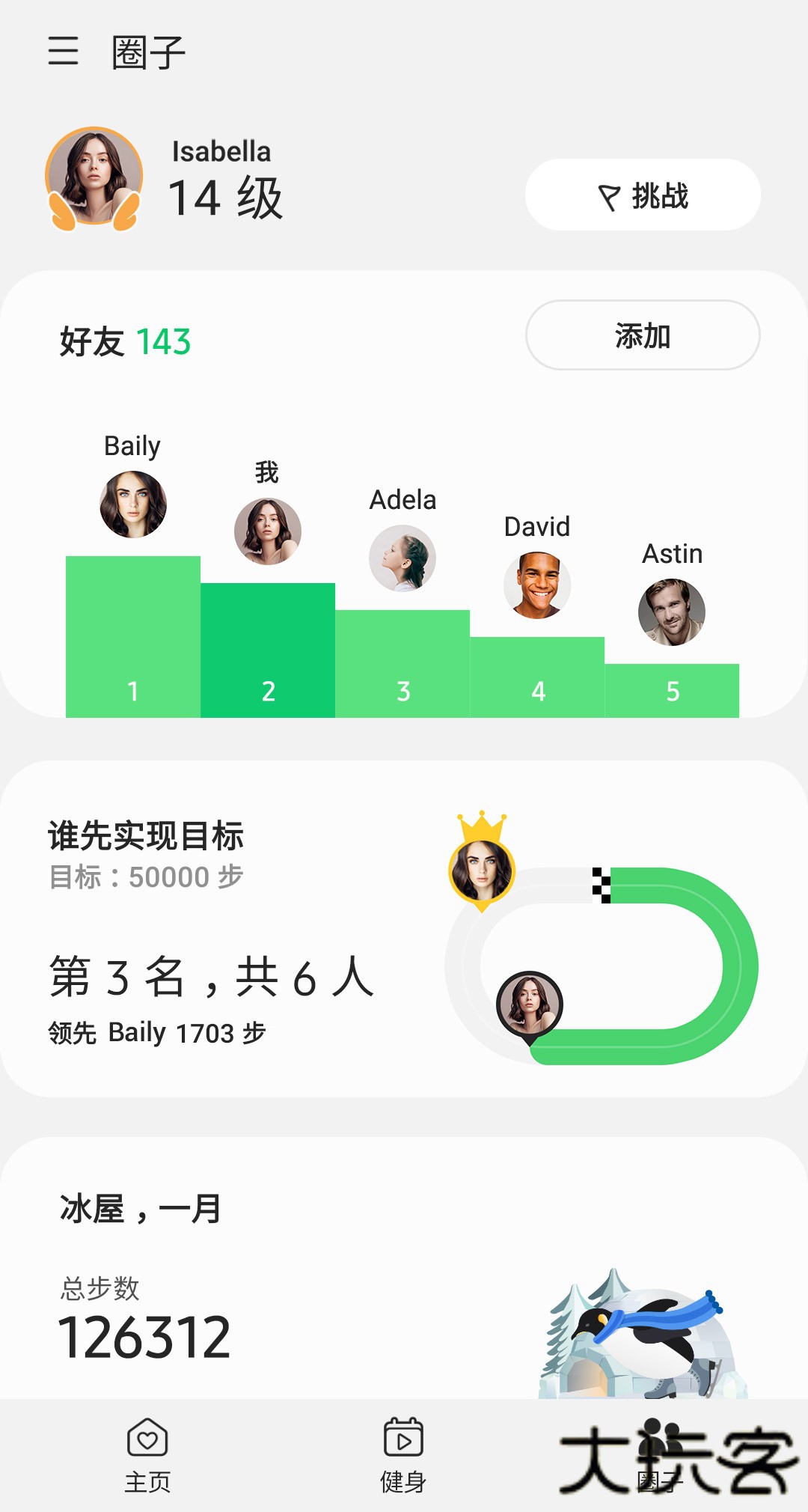The height and width of the screenshot is (1512, 808).
Task: View Baily's profile in the leaderboard
Action: click(133, 504)
